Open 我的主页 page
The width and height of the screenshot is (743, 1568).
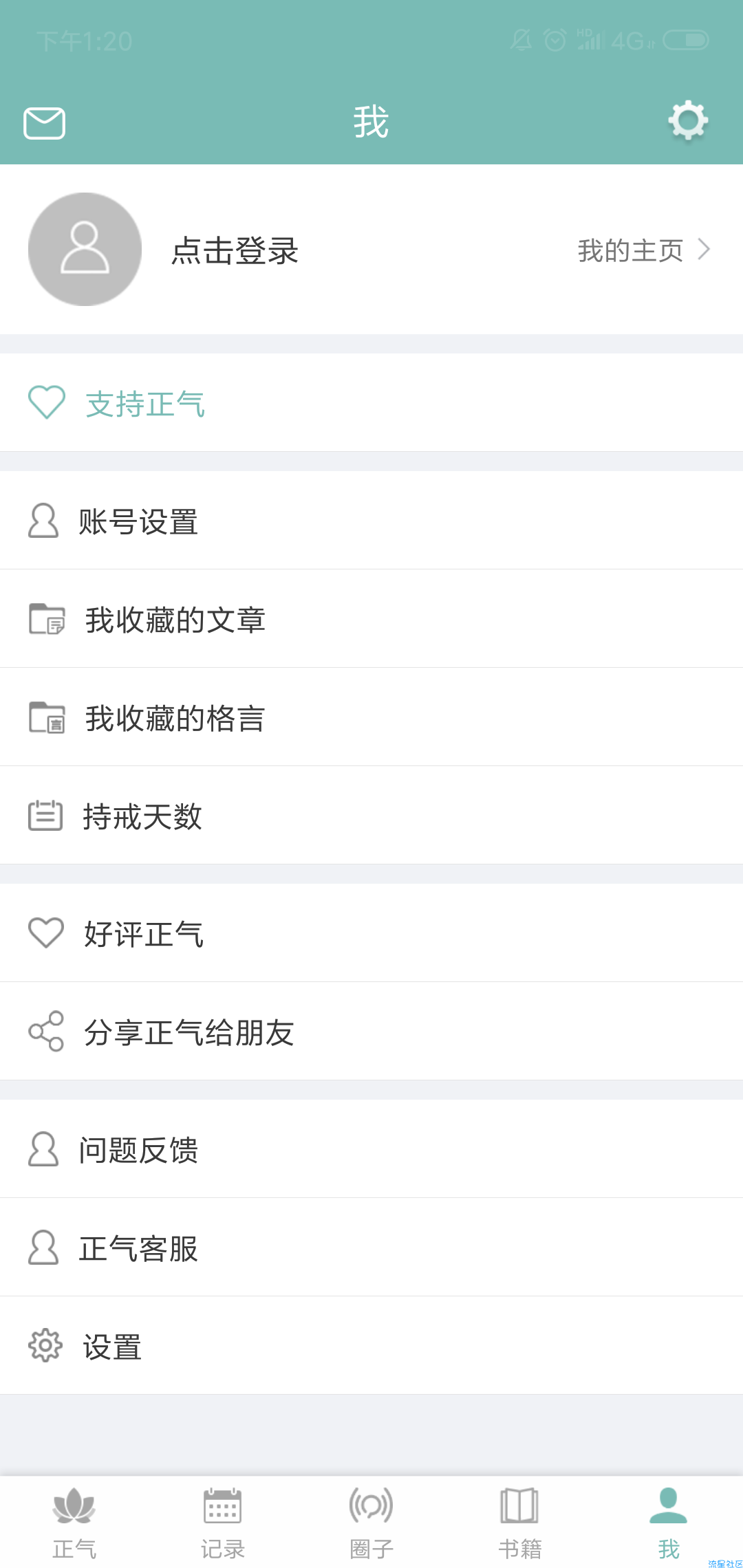pyautogui.click(x=644, y=250)
